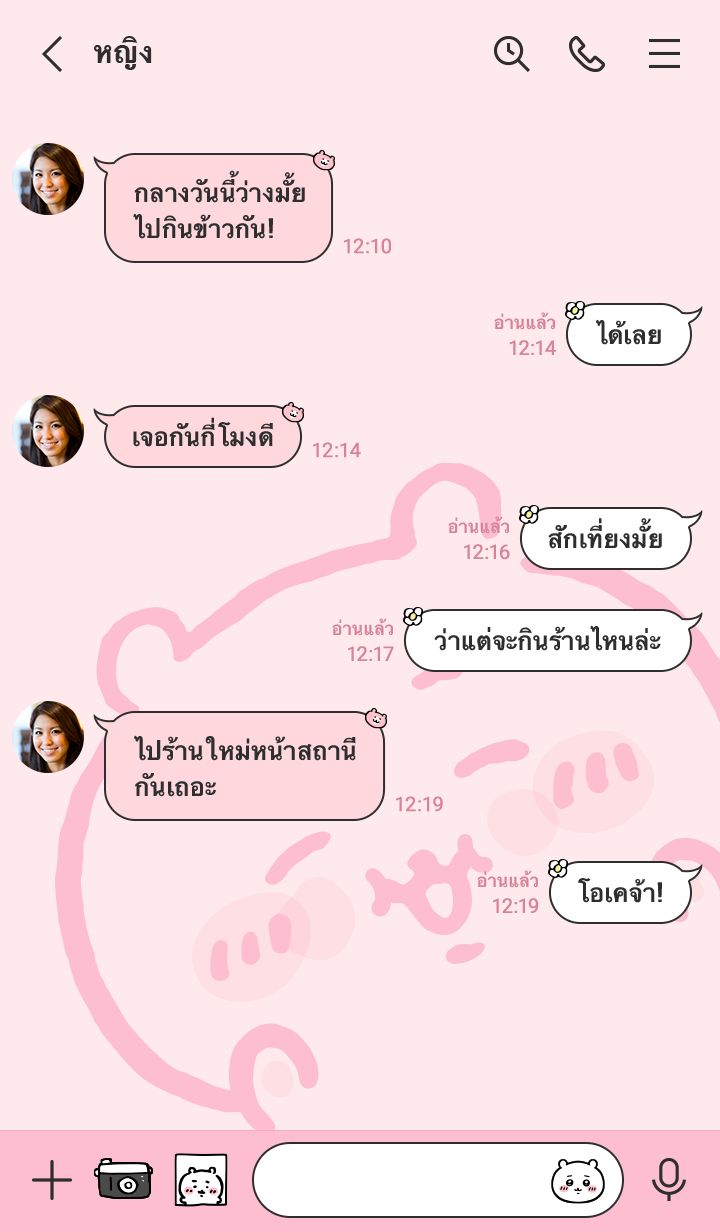
Task: Go back from the chat with หญิง
Action: click(x=52, y=54)
